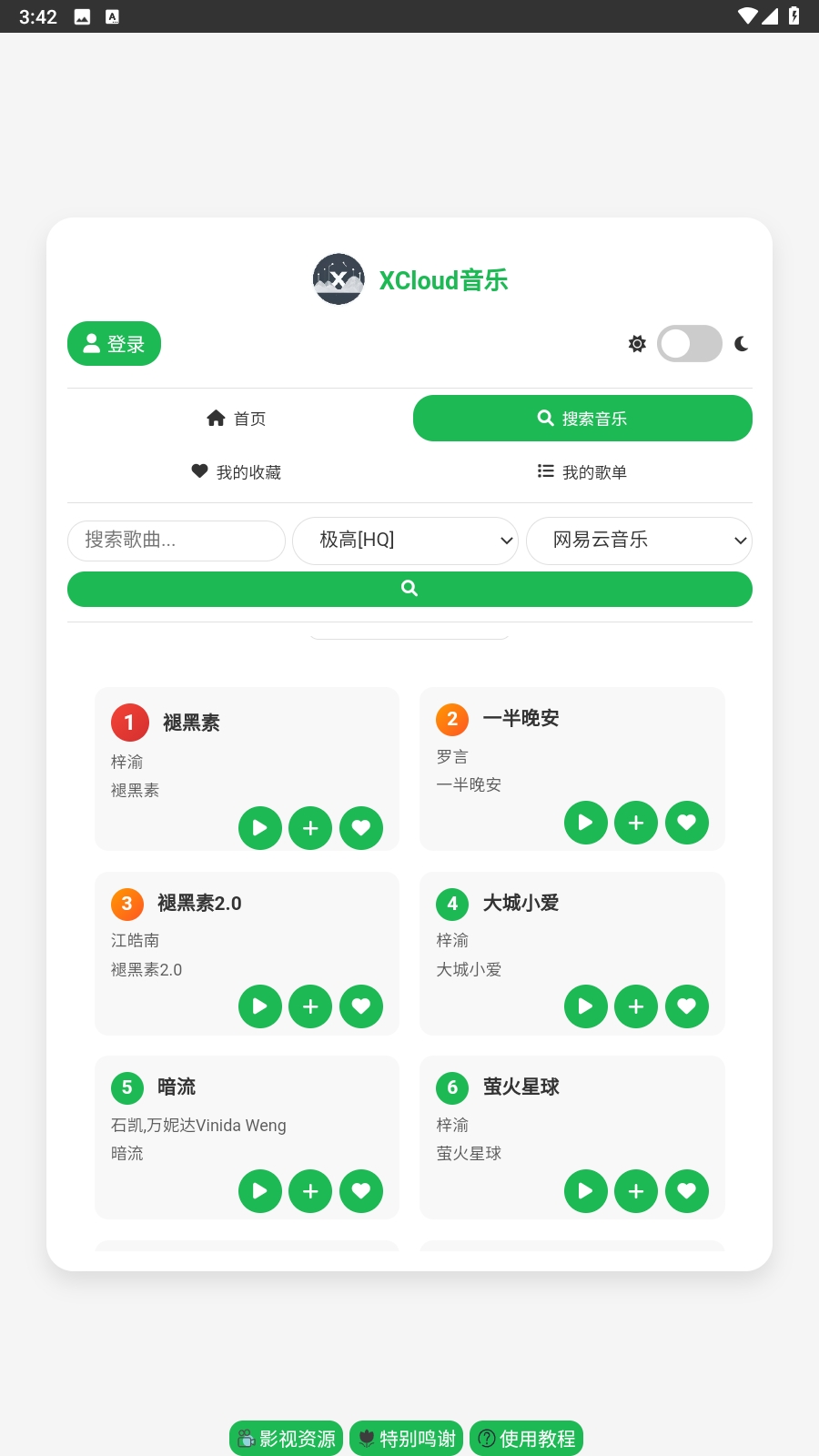Image resolution: width=819 pixels, height=1456 pixels.
Task: Favorite 大城小爱 with the heart icon
Action: tap(687, 1006)
